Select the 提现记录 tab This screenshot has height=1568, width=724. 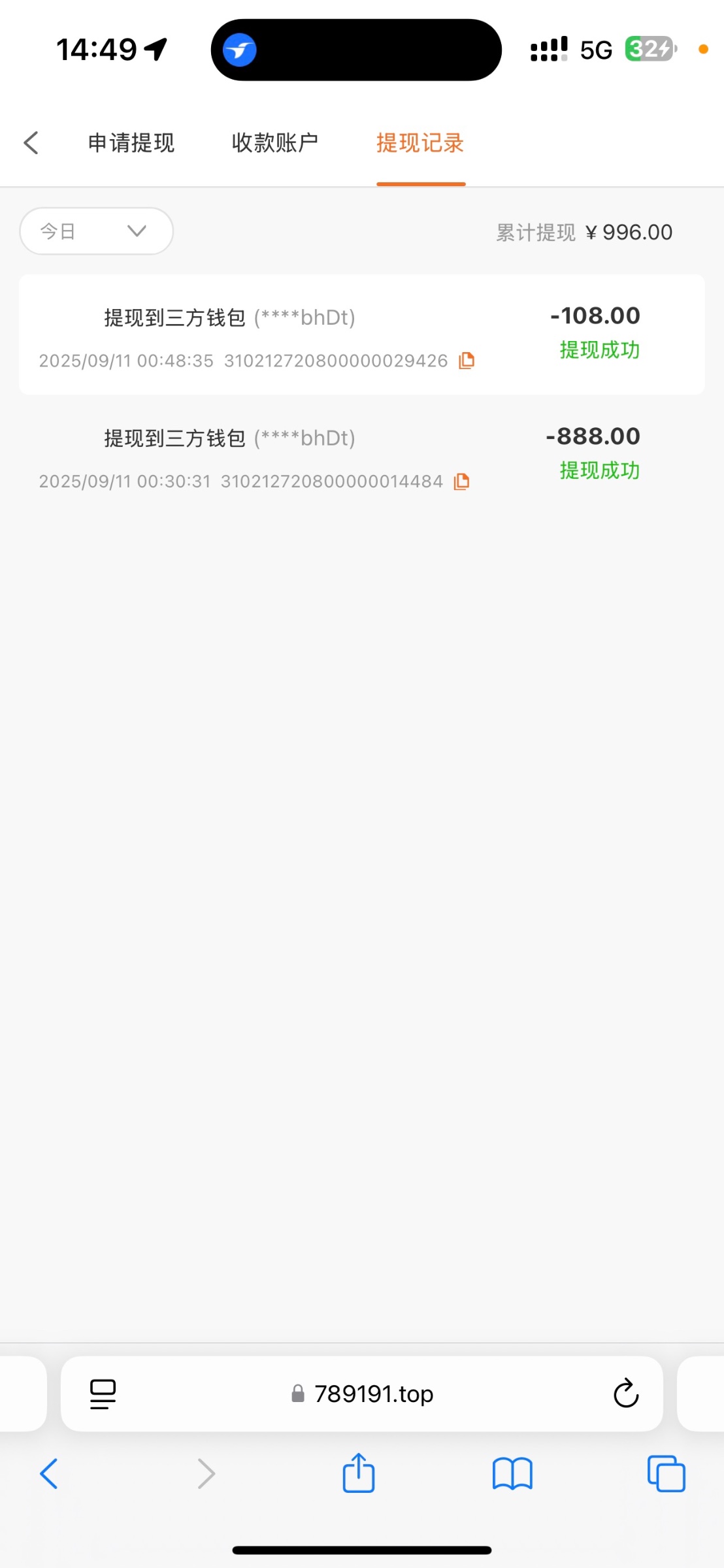pyautogui.click(x=420, y=142)
